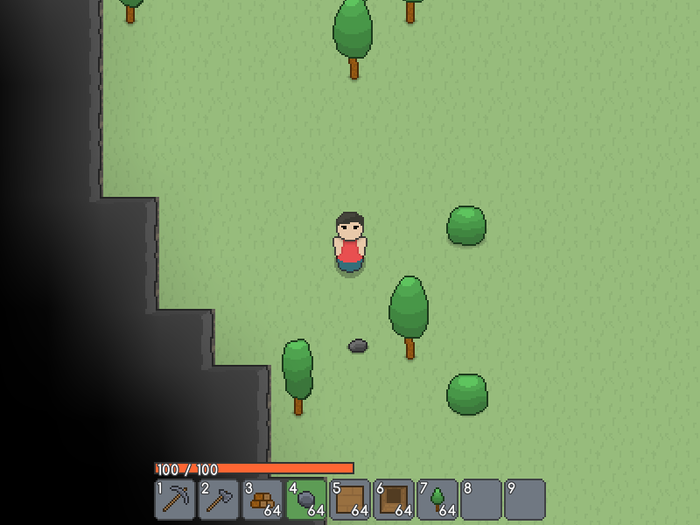The image size is (700, 525).
Task: Select empty hotbar slot 8
Action: pos(481,499)
